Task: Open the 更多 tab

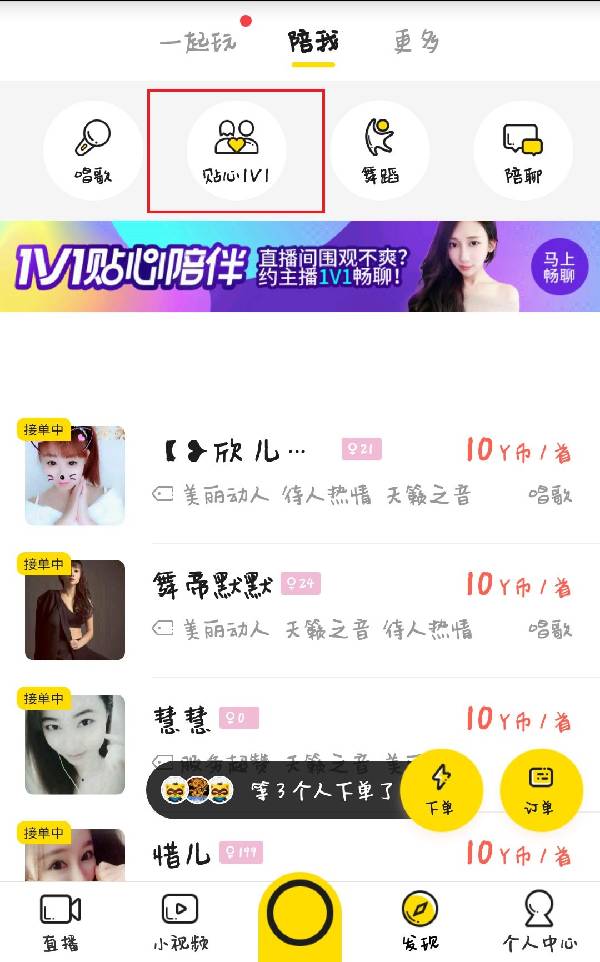Action: (x=417, y=41)
